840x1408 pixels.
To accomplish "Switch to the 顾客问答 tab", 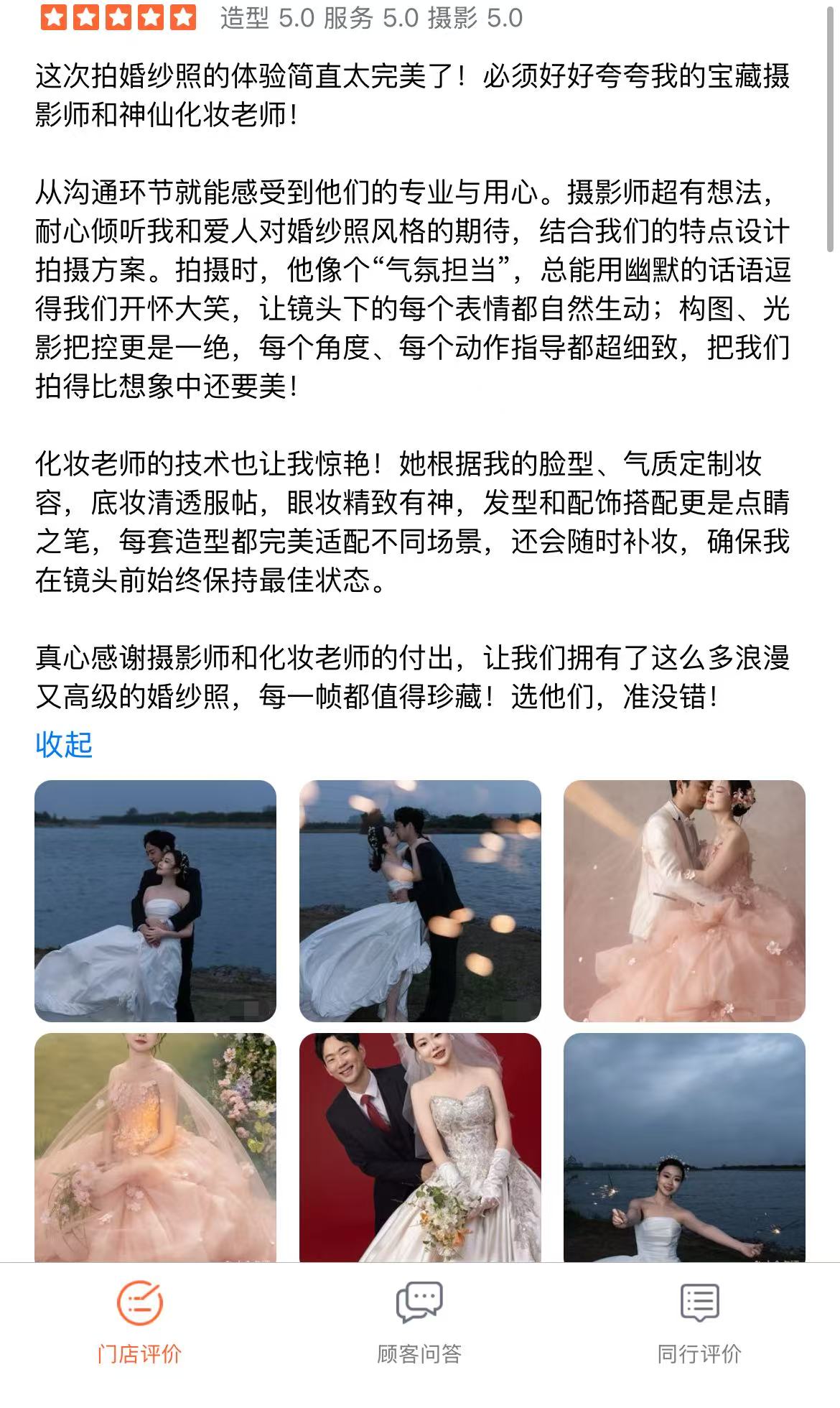I will 419,1323.
